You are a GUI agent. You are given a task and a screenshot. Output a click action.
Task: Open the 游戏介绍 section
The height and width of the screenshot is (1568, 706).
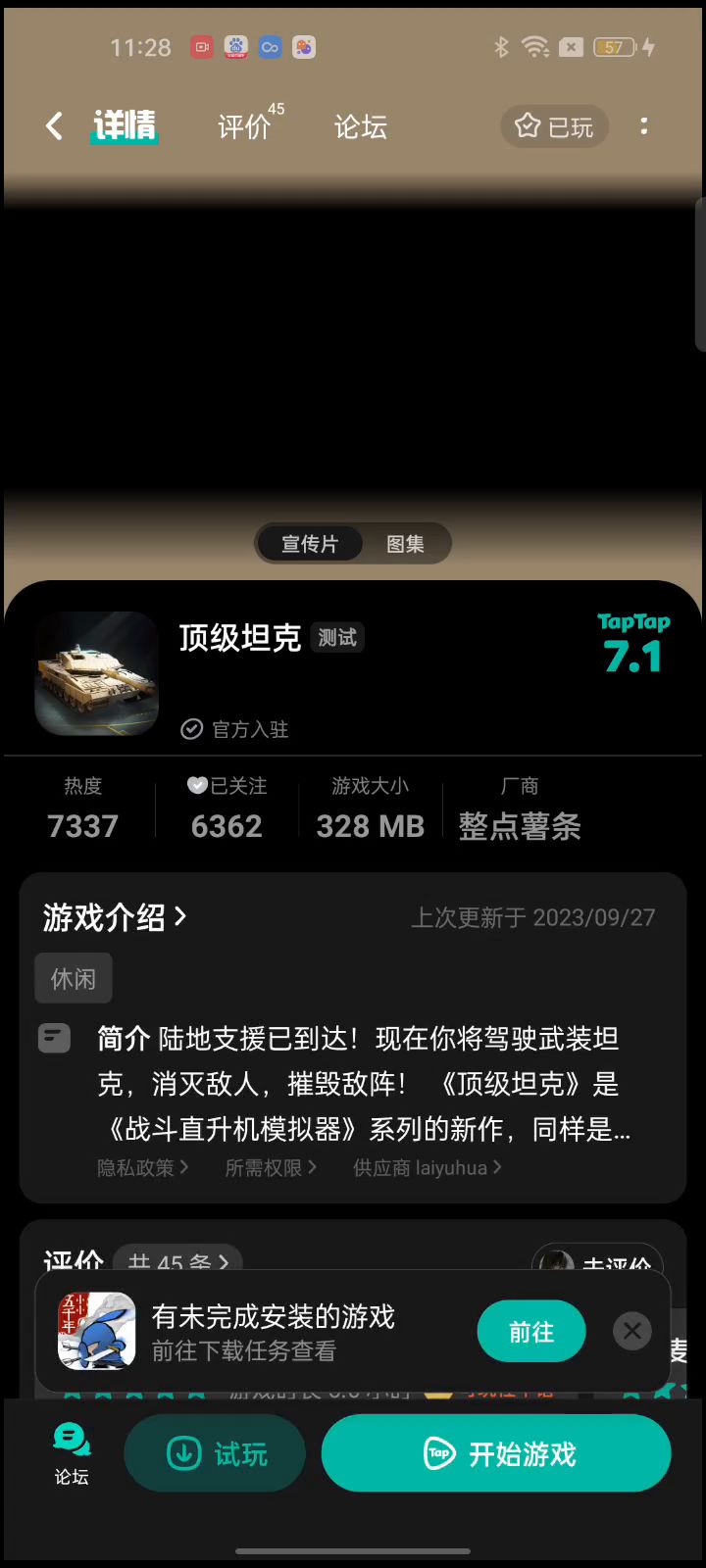click(x=114, y=917)
